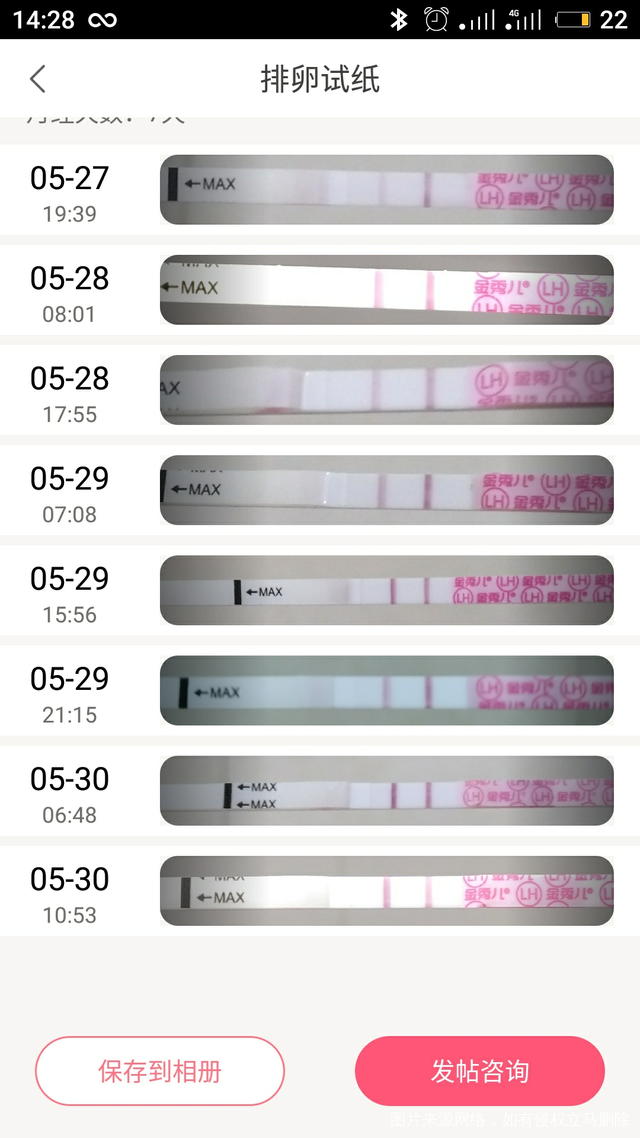Screen dimensions: 640x1138
Task: Select the 05-29 07:08 test strip entry
Action: pyautogui.click(x=386, y=490)
